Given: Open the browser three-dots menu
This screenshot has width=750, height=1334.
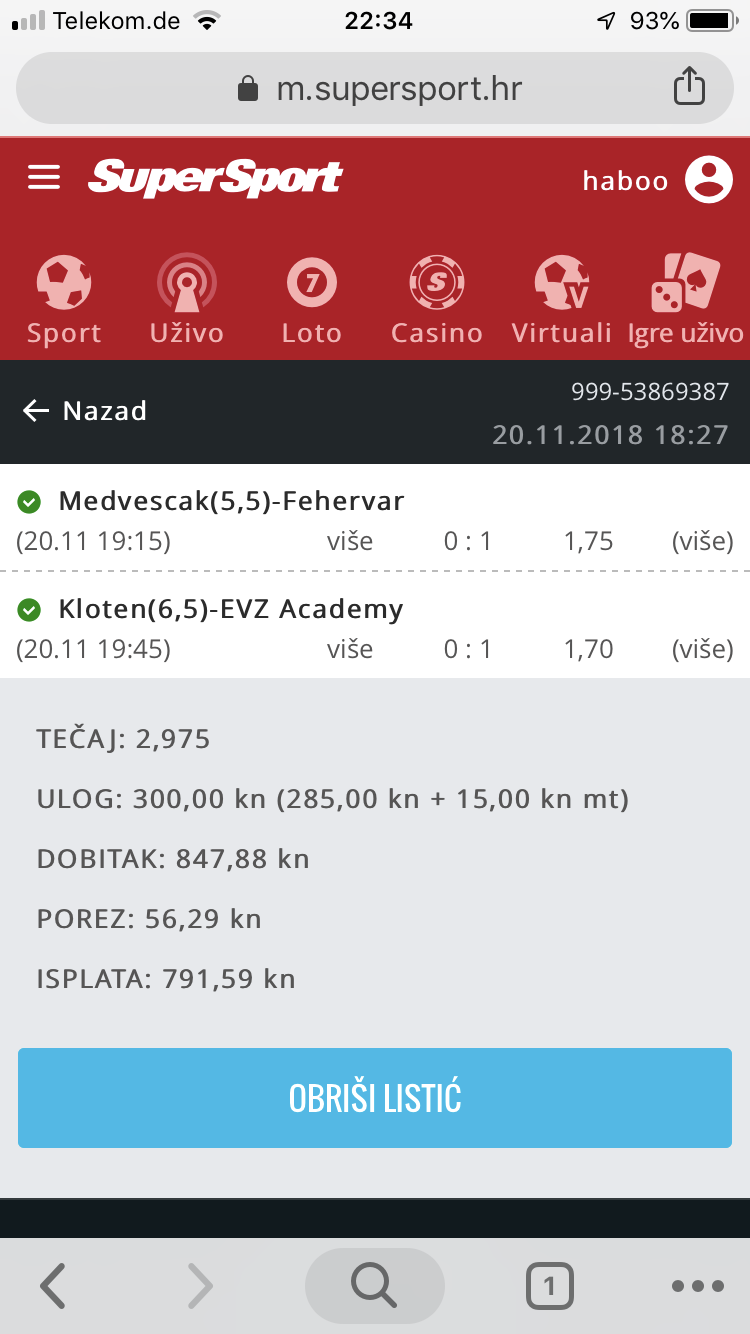Looking at the screenshot, I should tap(698, 1286).
